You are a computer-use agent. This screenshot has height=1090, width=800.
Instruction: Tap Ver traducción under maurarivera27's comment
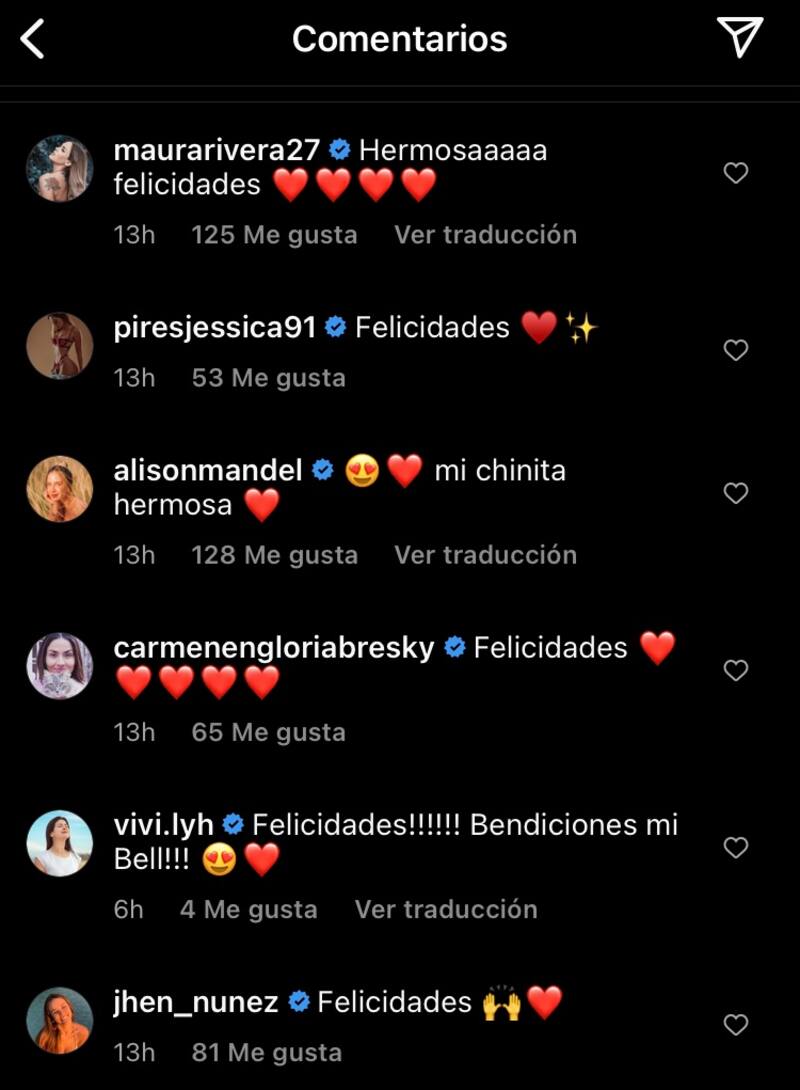click(485, 235)
